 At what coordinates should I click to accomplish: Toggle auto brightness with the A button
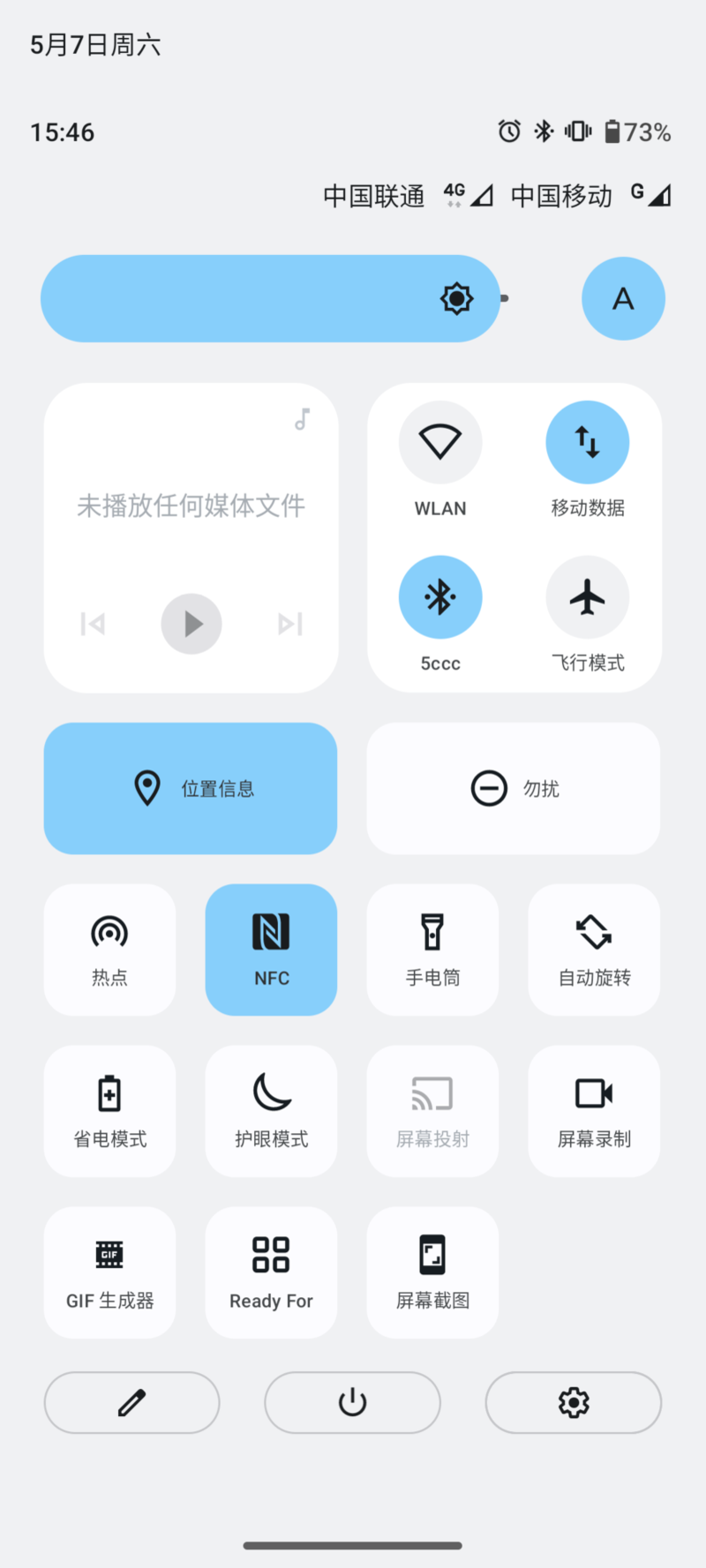[x=623, y=299]
